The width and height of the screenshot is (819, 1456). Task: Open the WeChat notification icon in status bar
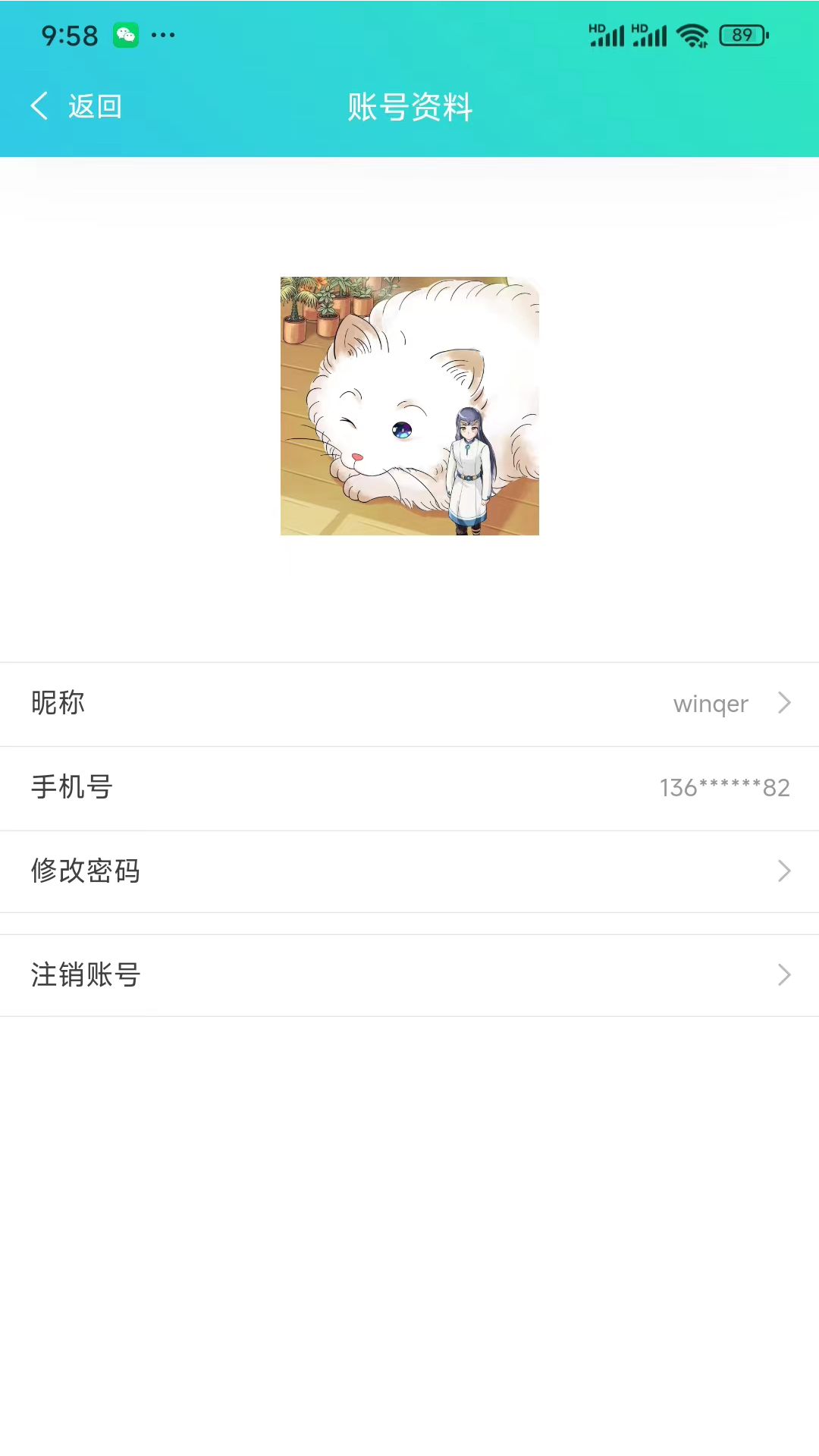[127, 35]
